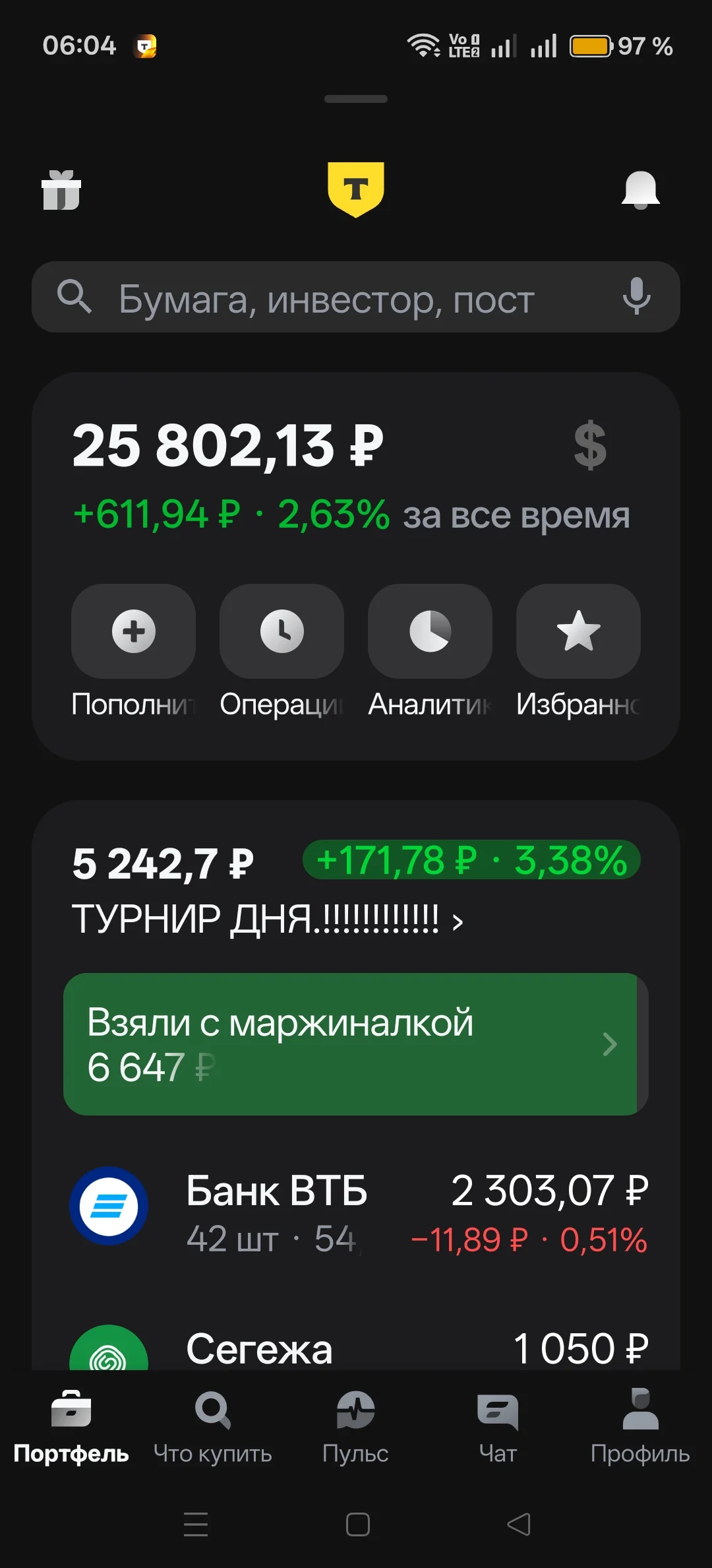The height and width of the screenshot is (1568, 712).
Task: Open the Взяли с маржиналкой banner
Action: (x=356, y=1044)
